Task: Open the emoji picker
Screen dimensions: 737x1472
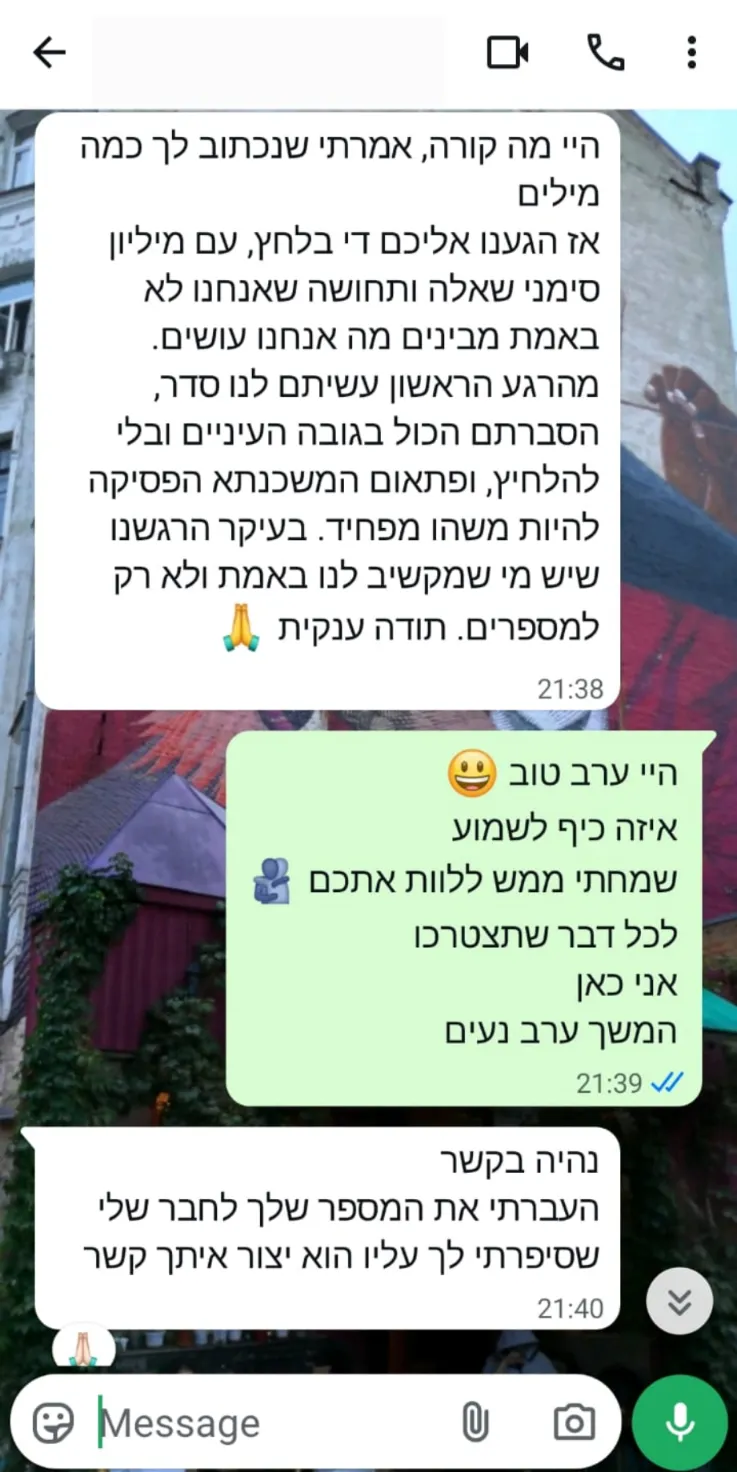Action: tap(53, 1422)
